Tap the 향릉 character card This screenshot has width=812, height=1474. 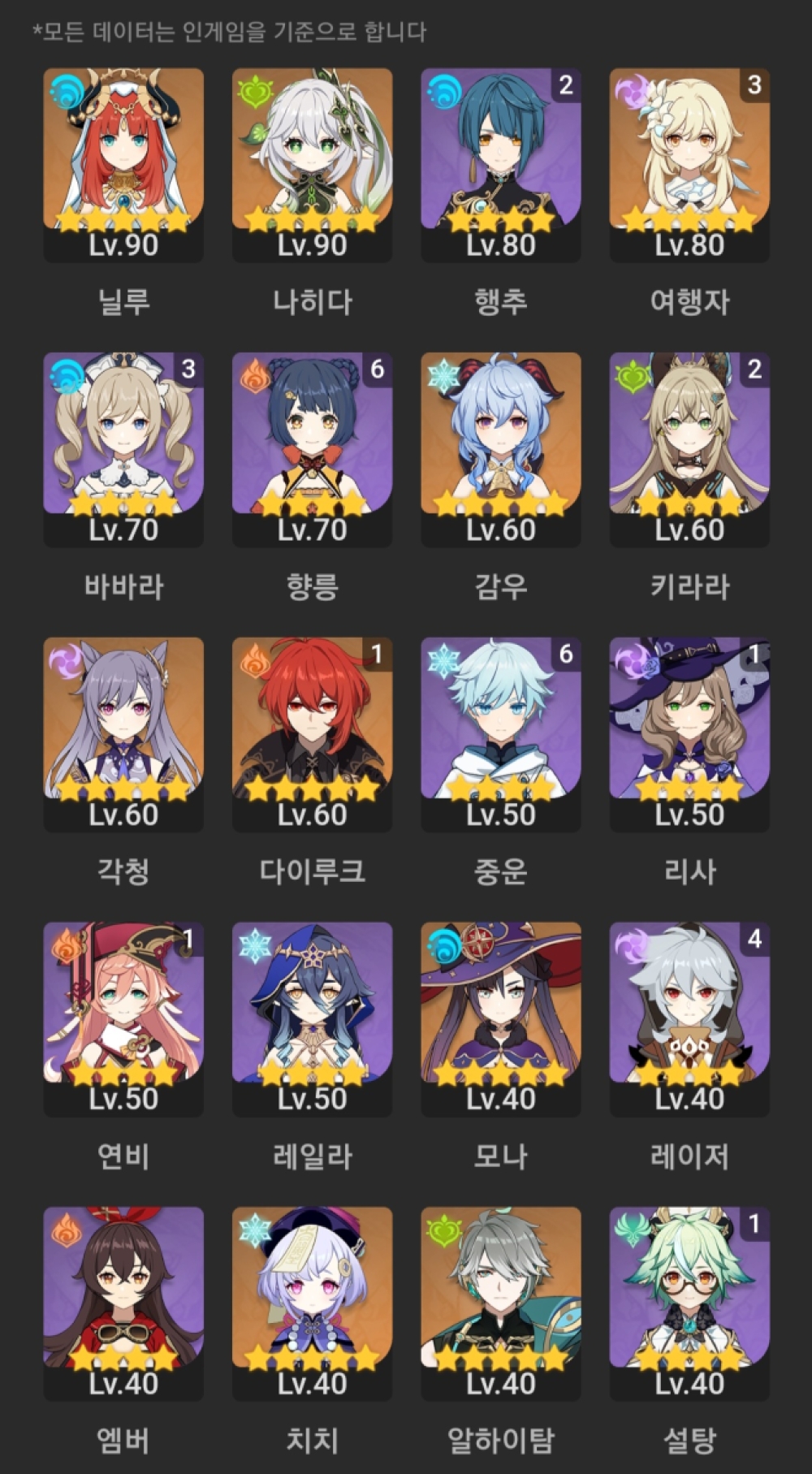tap(312, 449)
